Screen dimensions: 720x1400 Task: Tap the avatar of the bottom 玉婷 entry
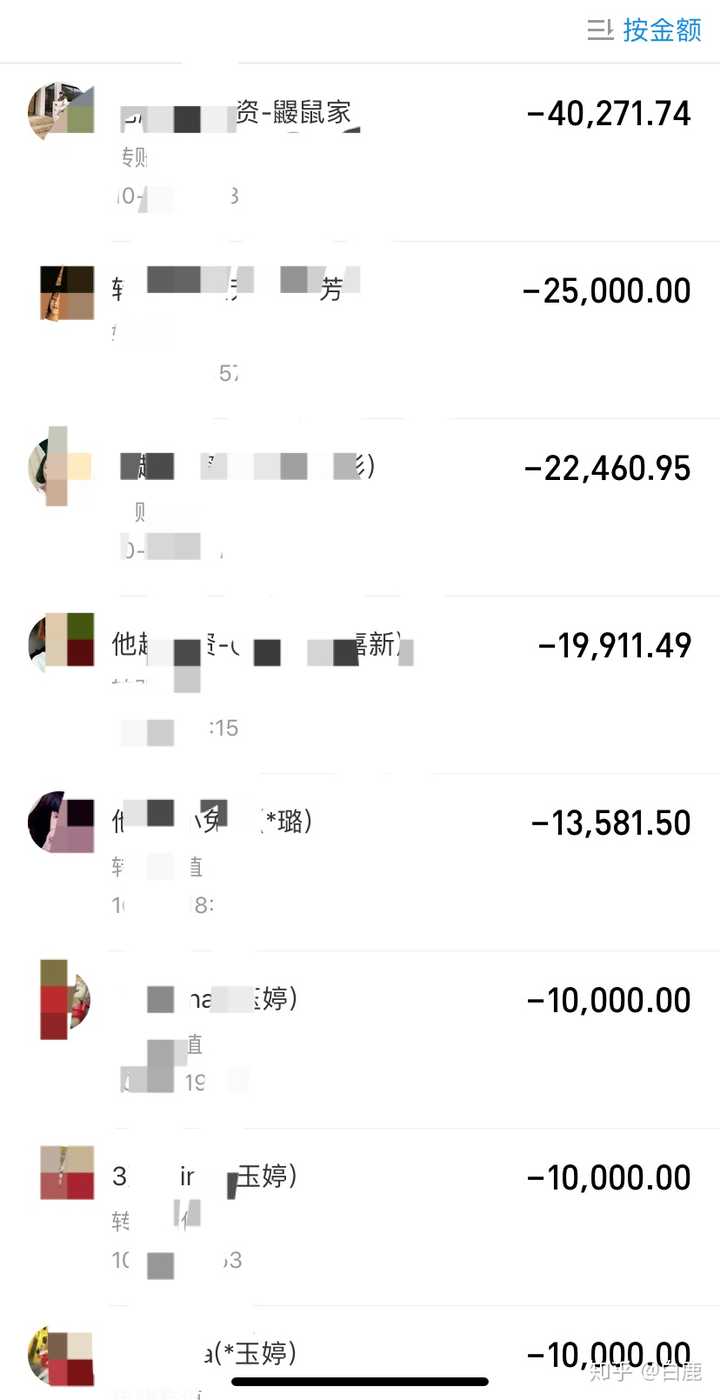click(62, 1355)
